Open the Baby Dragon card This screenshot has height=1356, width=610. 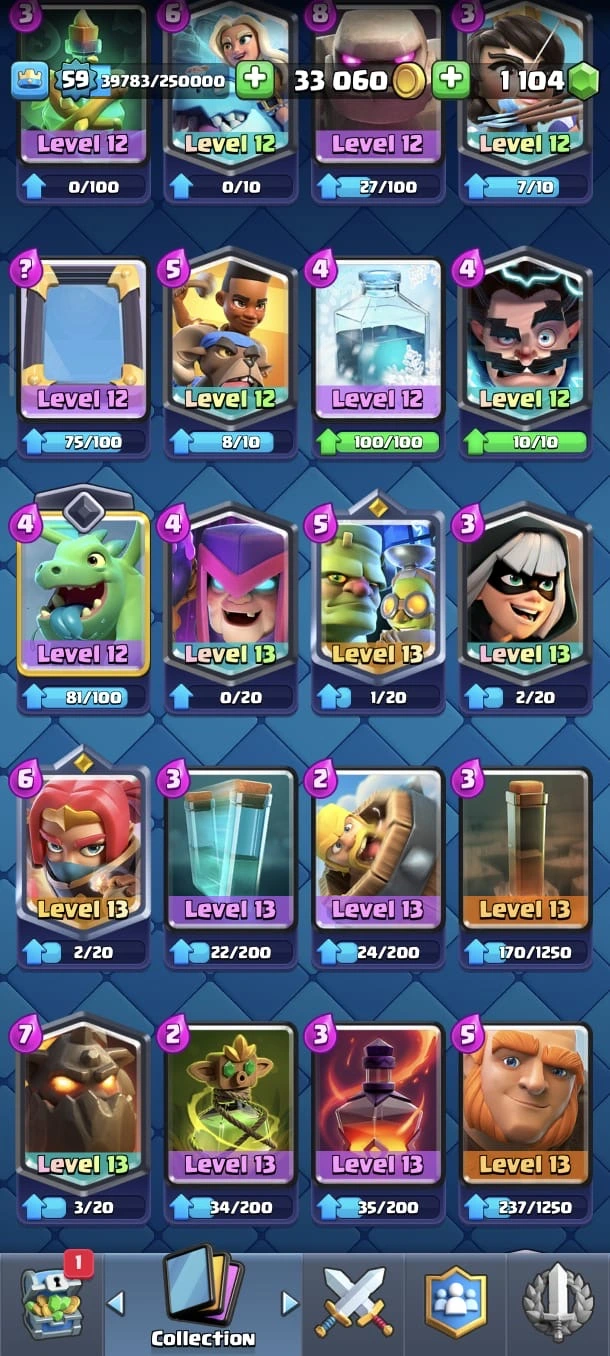click(83, 595)
